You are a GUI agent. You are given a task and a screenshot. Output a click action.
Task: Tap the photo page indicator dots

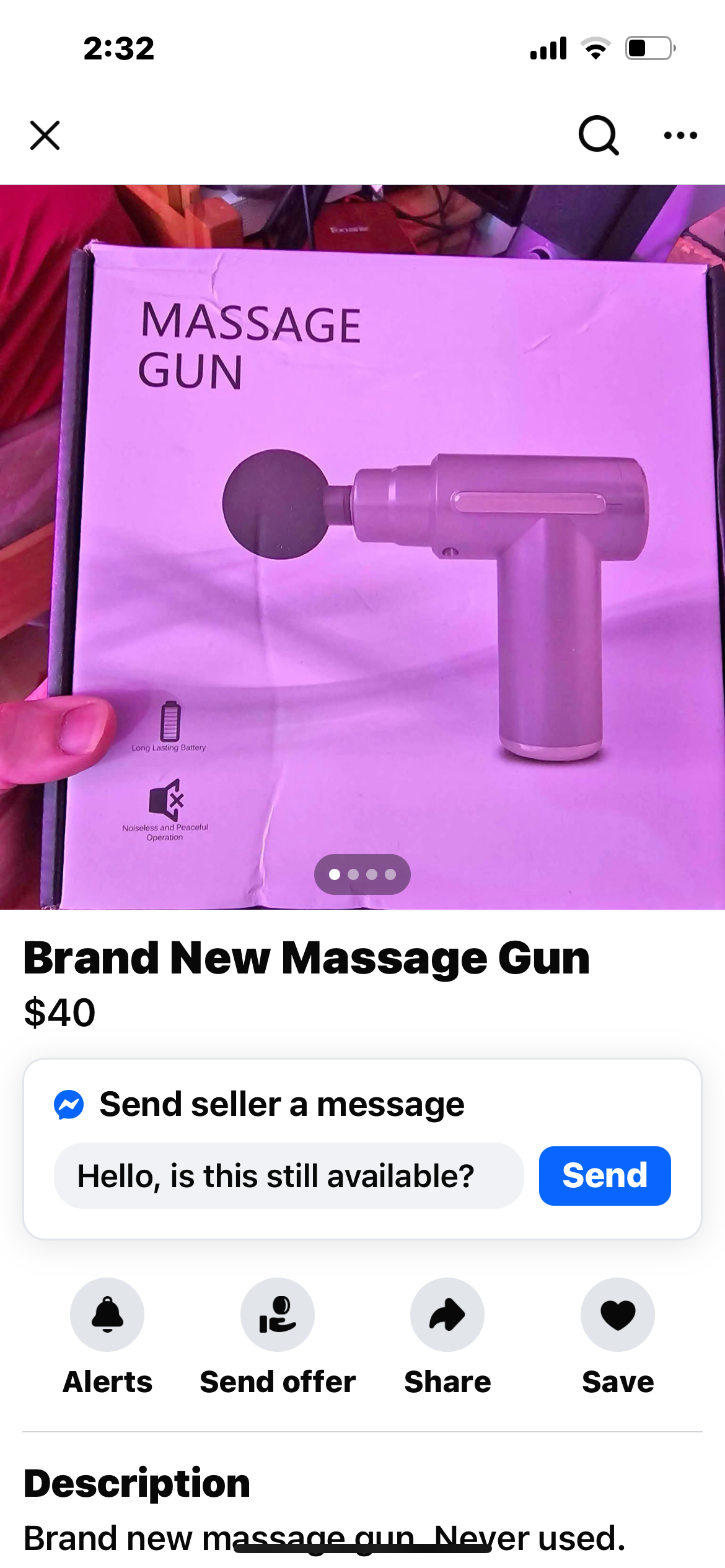coord(362,874)
